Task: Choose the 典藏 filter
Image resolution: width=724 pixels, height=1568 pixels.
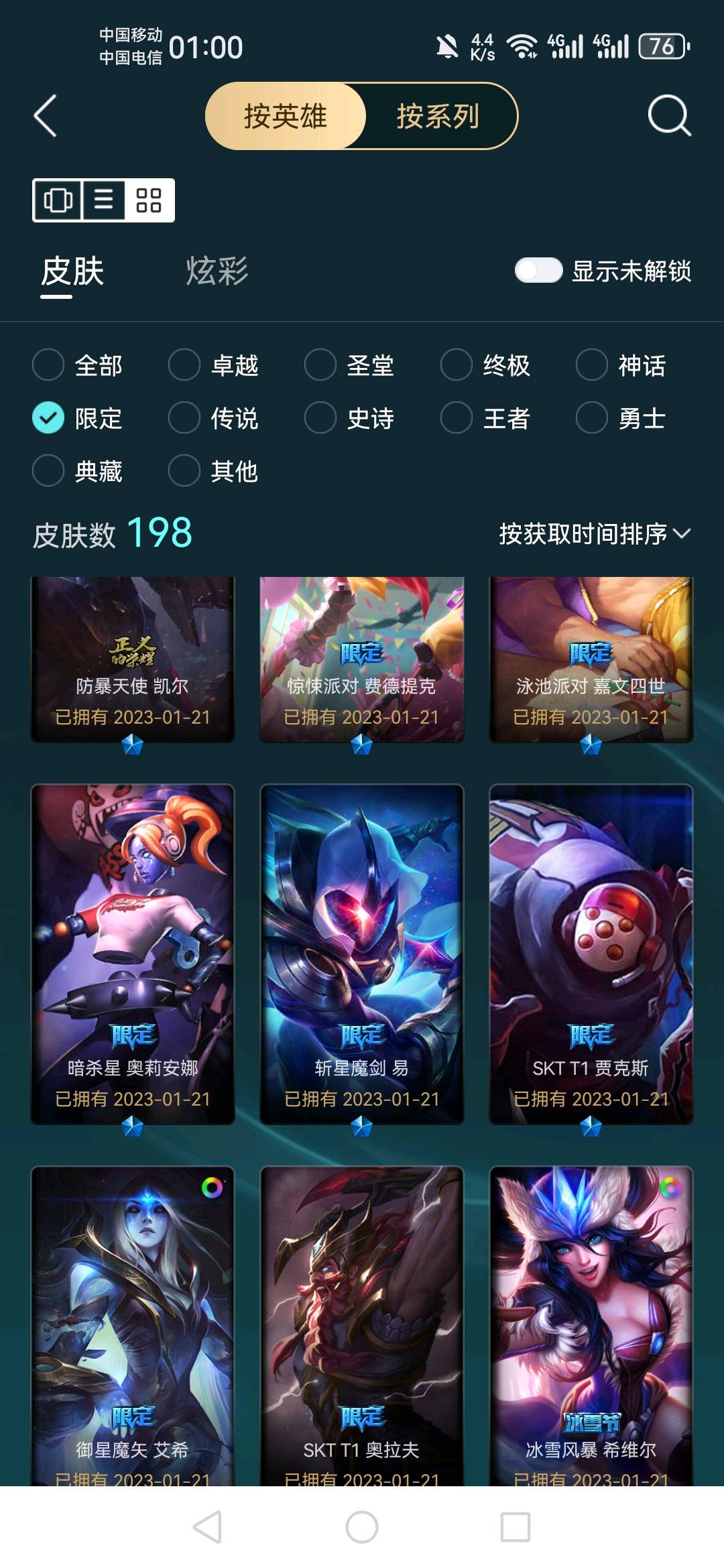Action: tap(78, 471)
